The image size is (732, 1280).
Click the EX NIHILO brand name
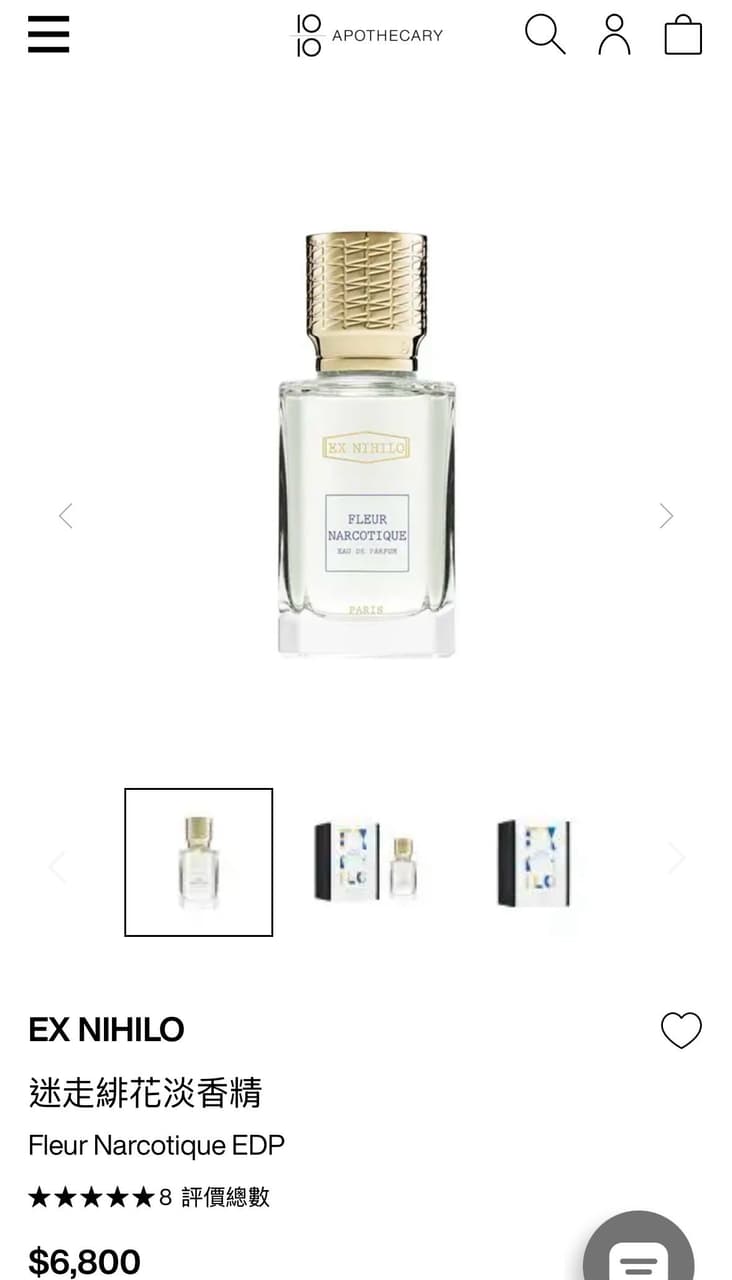[105, 1030]
